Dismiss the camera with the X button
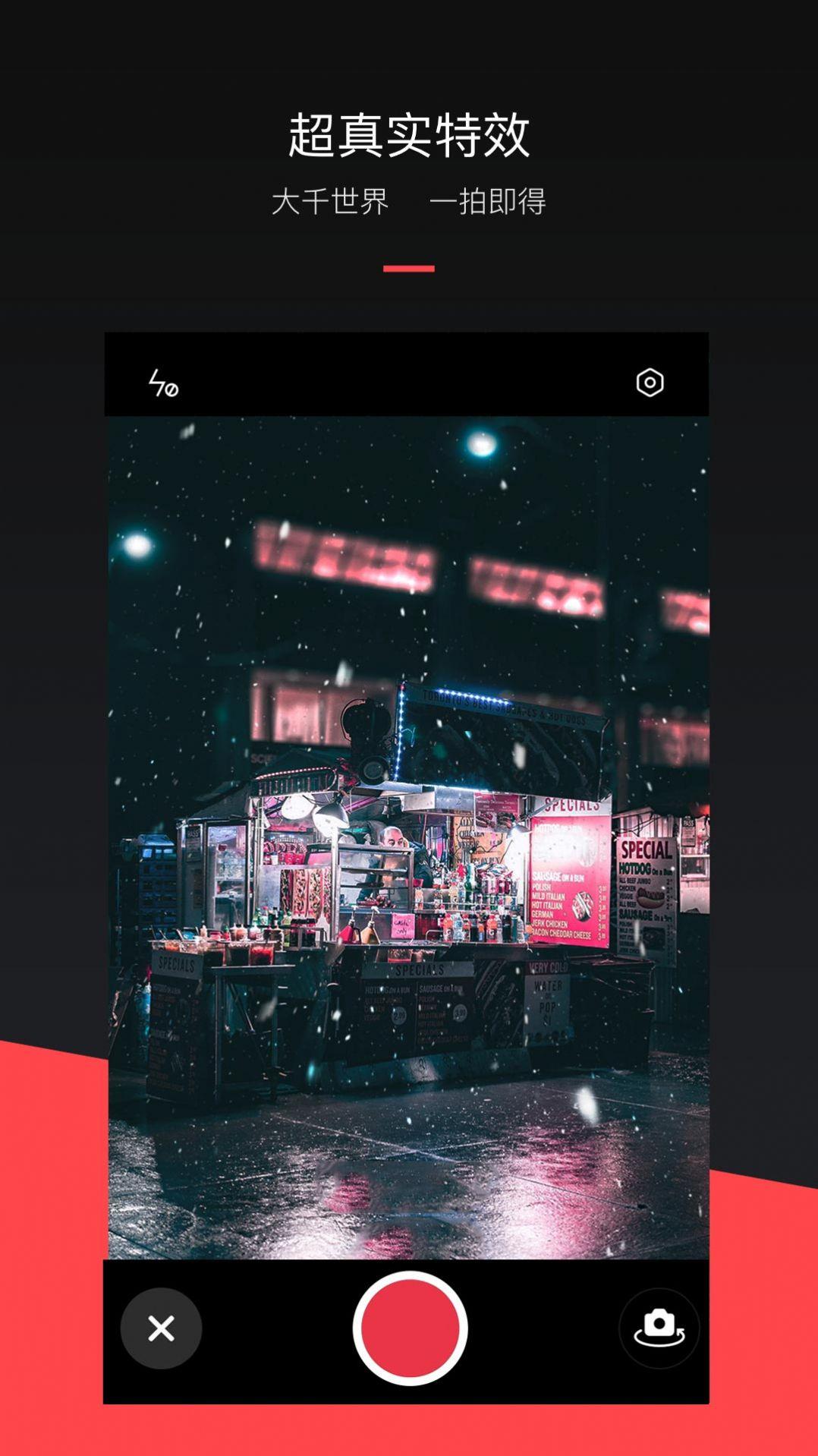Image resolution: width=818 pixels, height=1456 pixels. pyautogui.click(x=161, y=1328)
